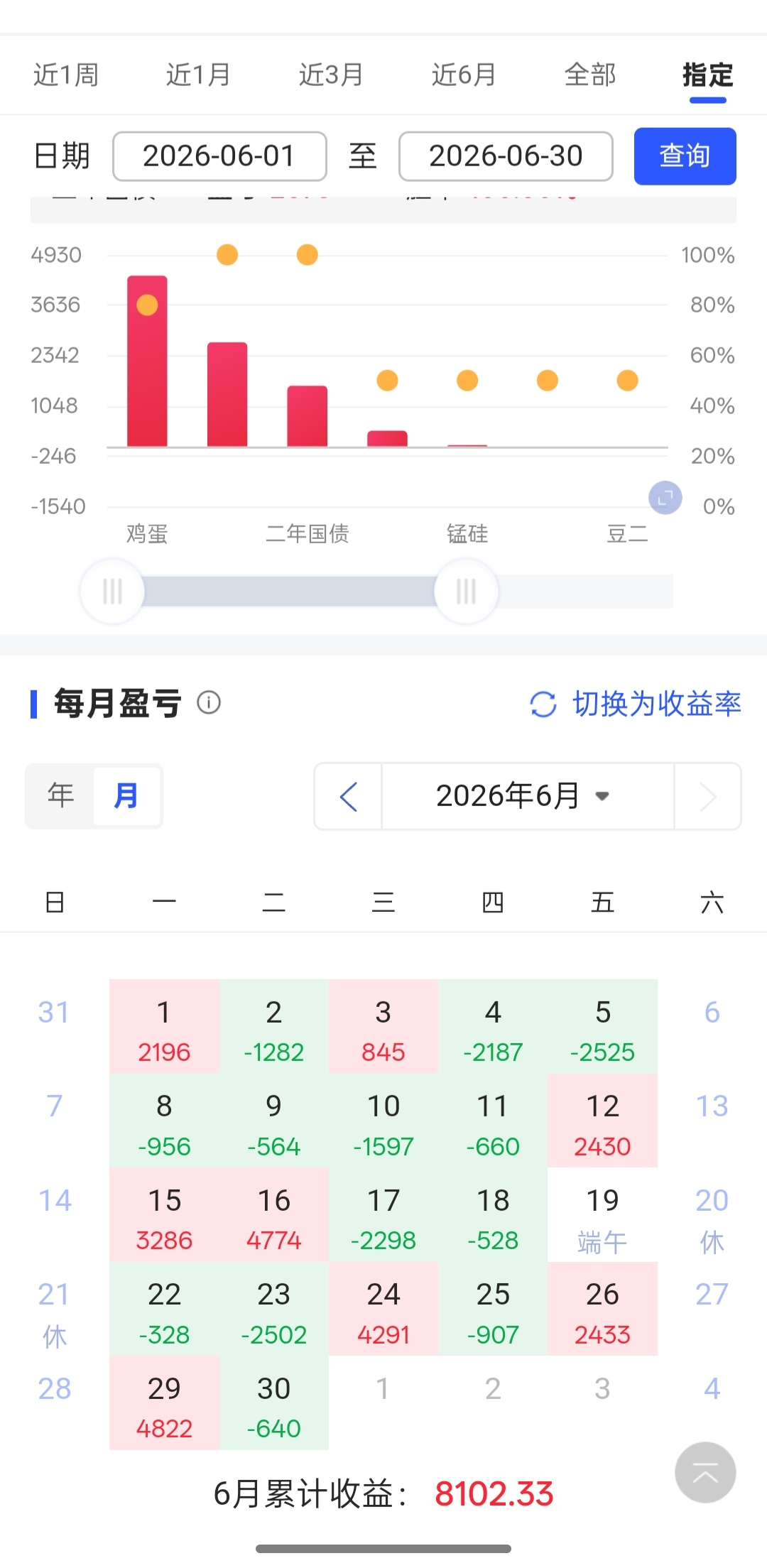The height and width of the screenshot is (1568, 767).
Task: Open June 16 with profit 4774
Action: [273, 1215]
